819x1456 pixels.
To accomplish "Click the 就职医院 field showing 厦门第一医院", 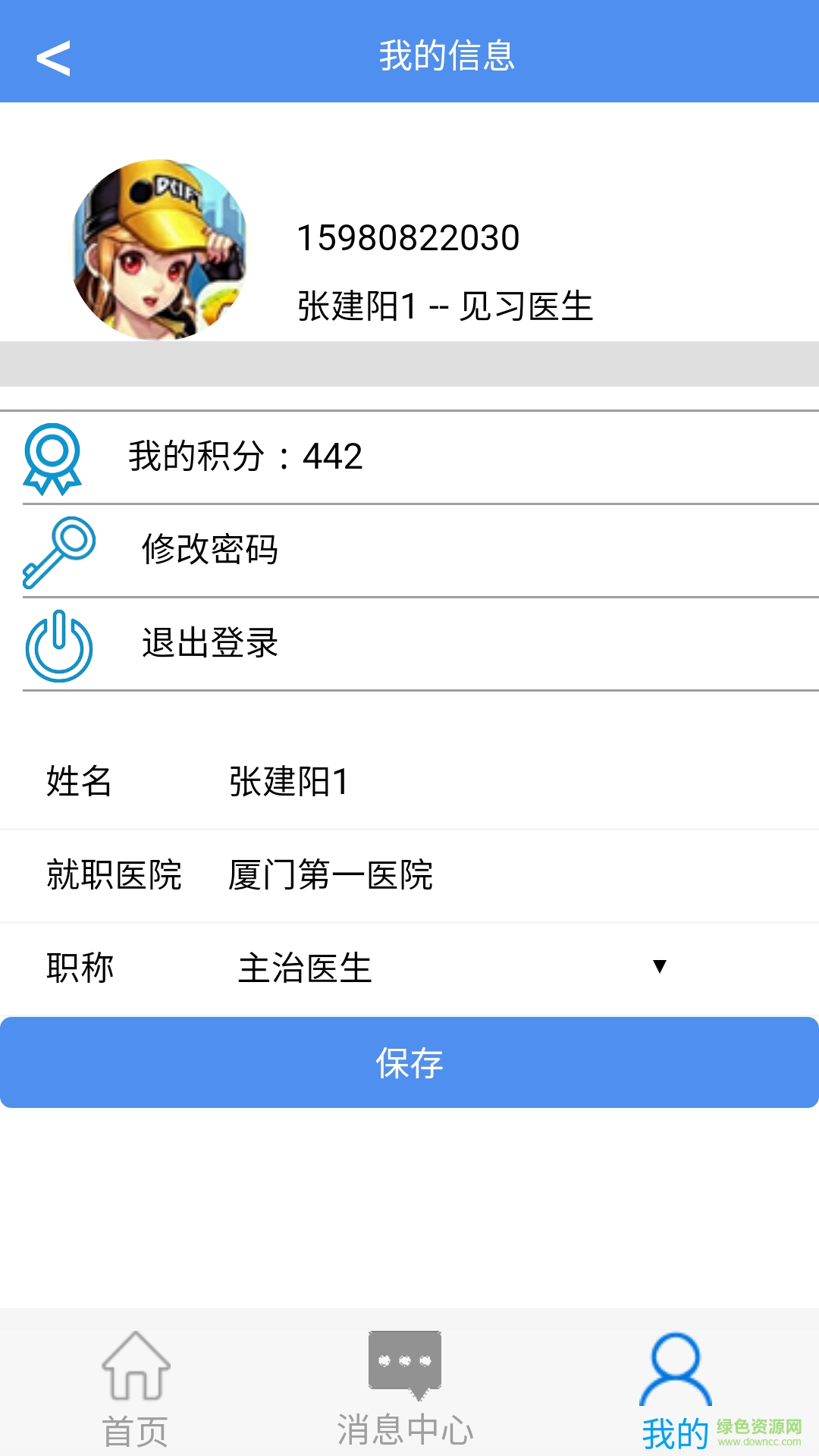I will (329, 876).
